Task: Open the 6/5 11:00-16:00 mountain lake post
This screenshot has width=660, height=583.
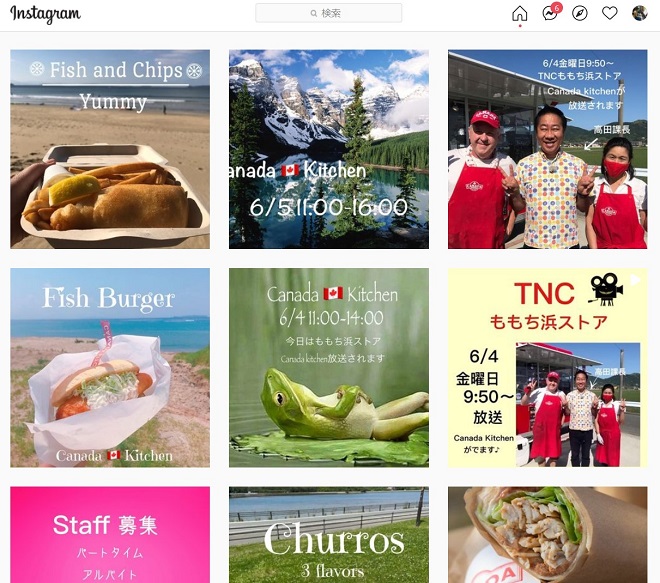Action: pos(329,149)
